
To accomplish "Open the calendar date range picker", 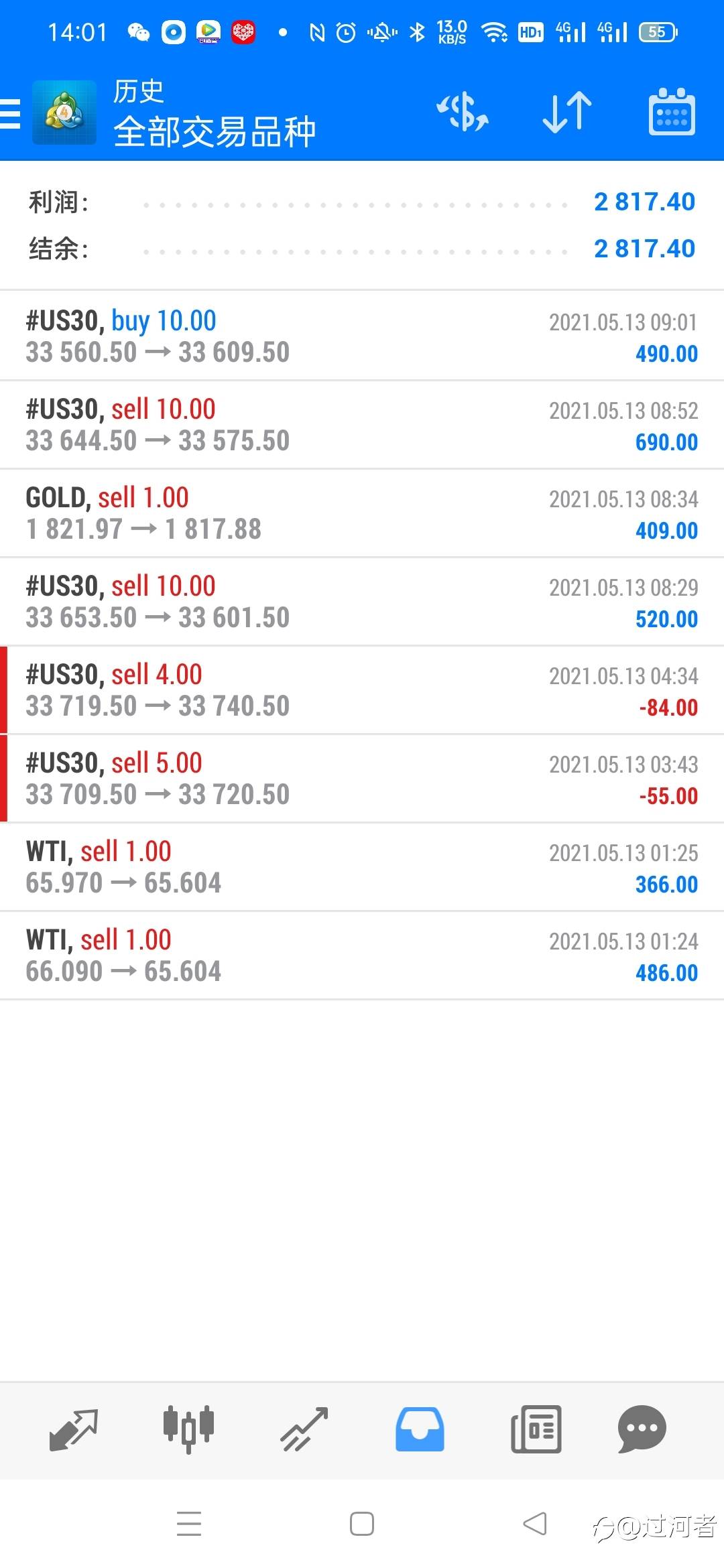I will click(672, 112).
